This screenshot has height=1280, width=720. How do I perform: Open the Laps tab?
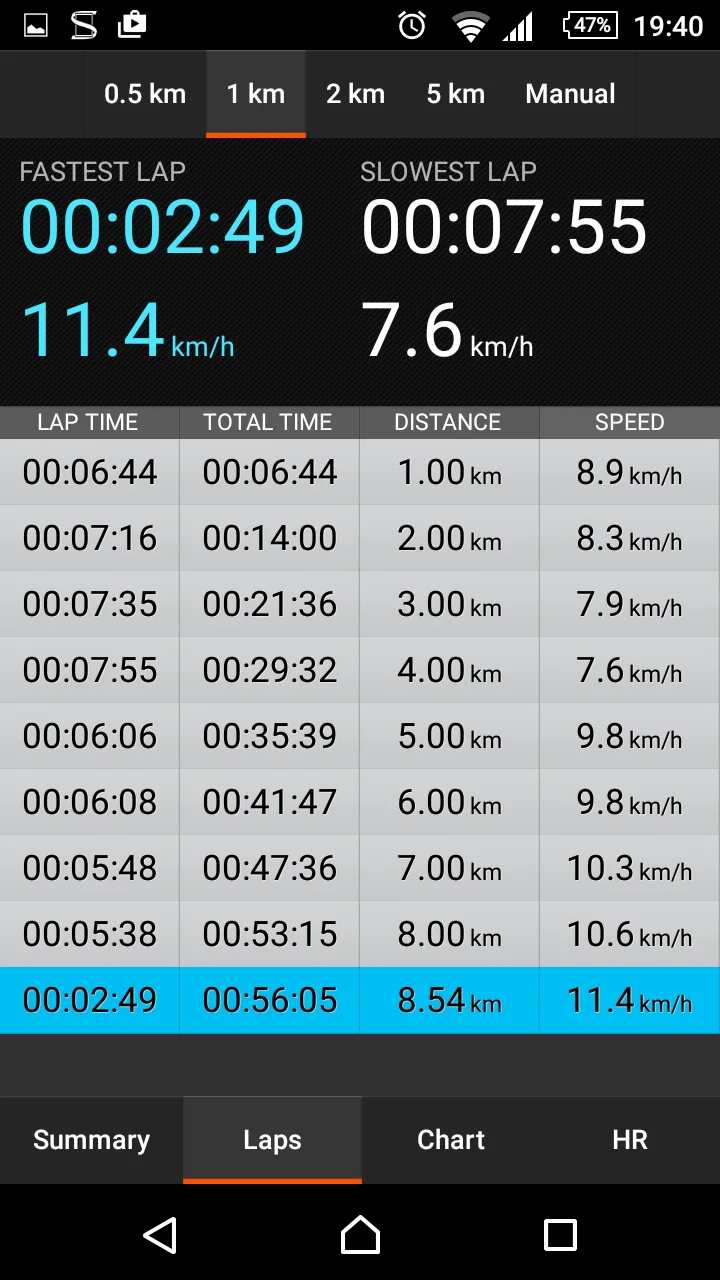point(272,1140)
